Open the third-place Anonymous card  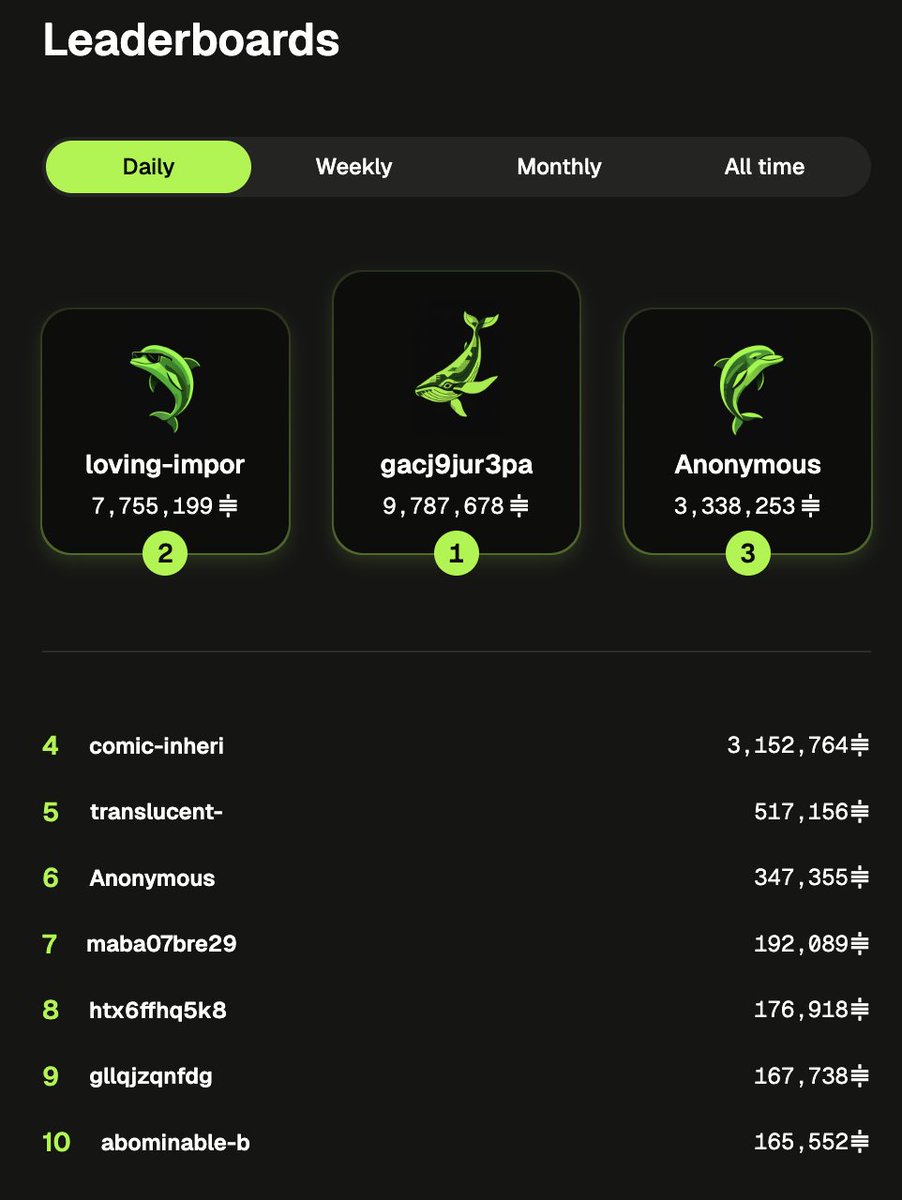coord(747,430)
